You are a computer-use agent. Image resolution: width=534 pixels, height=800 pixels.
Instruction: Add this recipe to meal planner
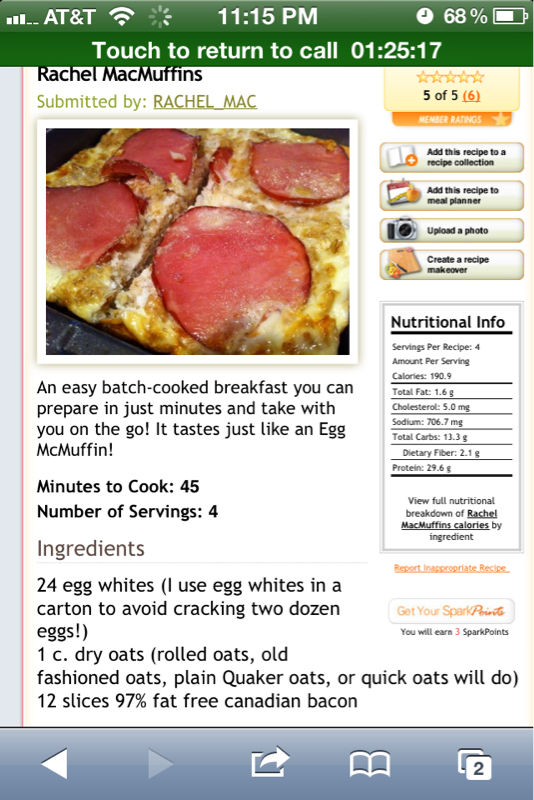click(452, 195)
